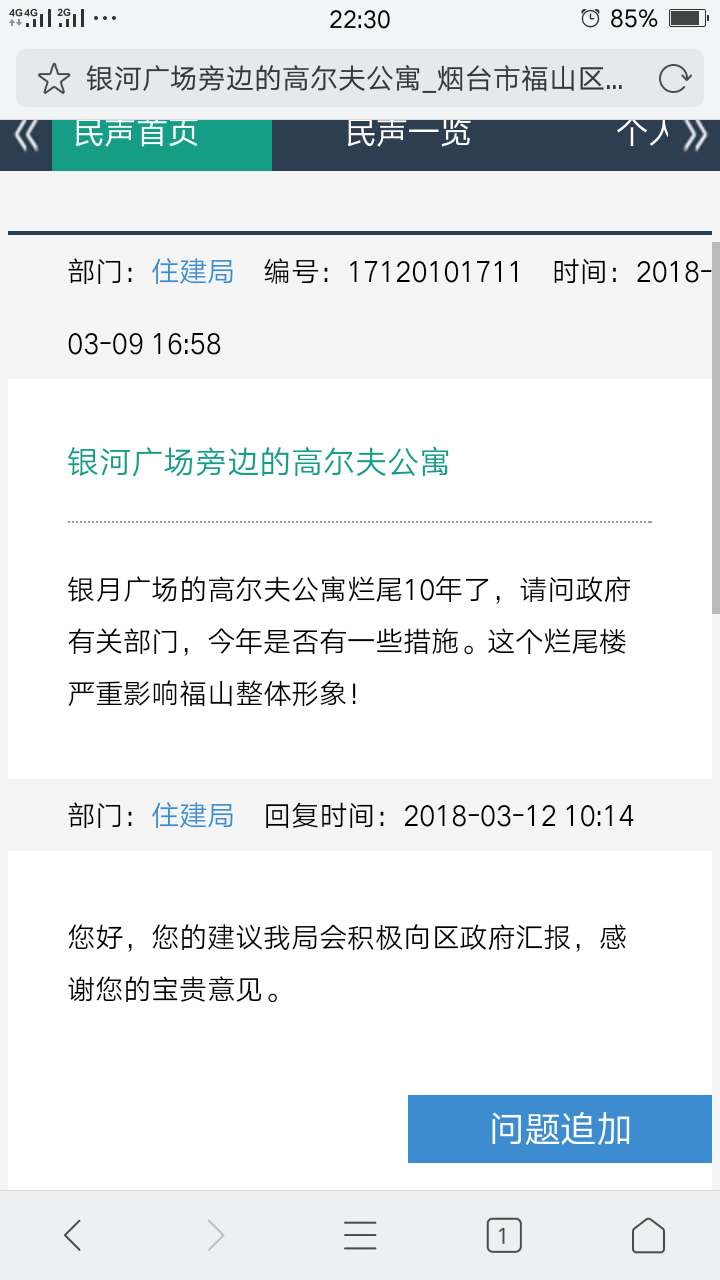The height and width of the screenshot is (1280, 720).
Task: Bookmark this page with the star icon
Action: (x=54, y=79)
